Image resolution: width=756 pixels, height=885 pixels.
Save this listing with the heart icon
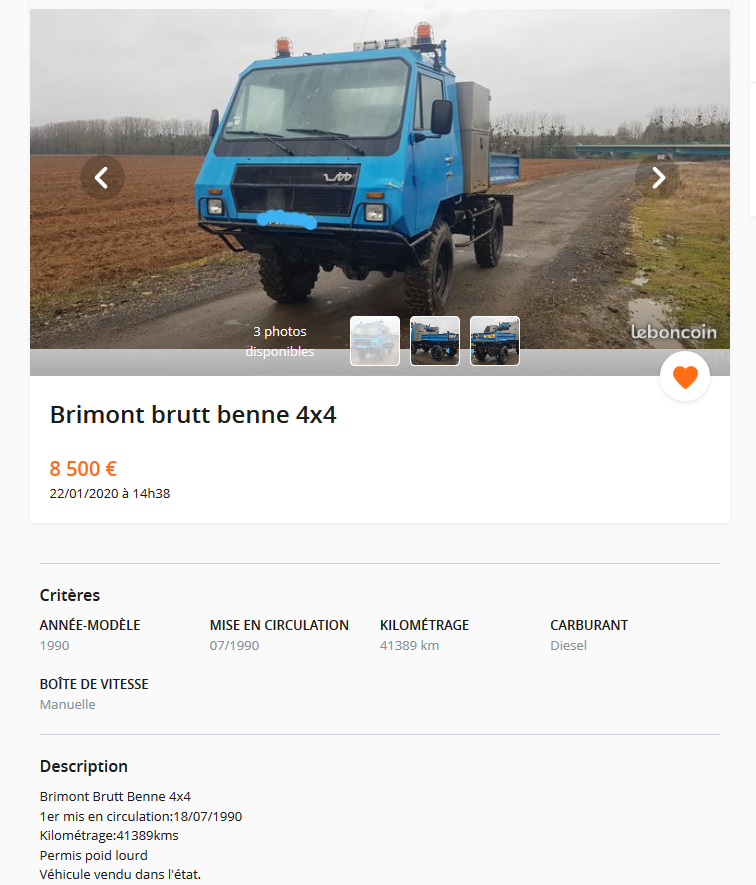[x=685, y=377]
